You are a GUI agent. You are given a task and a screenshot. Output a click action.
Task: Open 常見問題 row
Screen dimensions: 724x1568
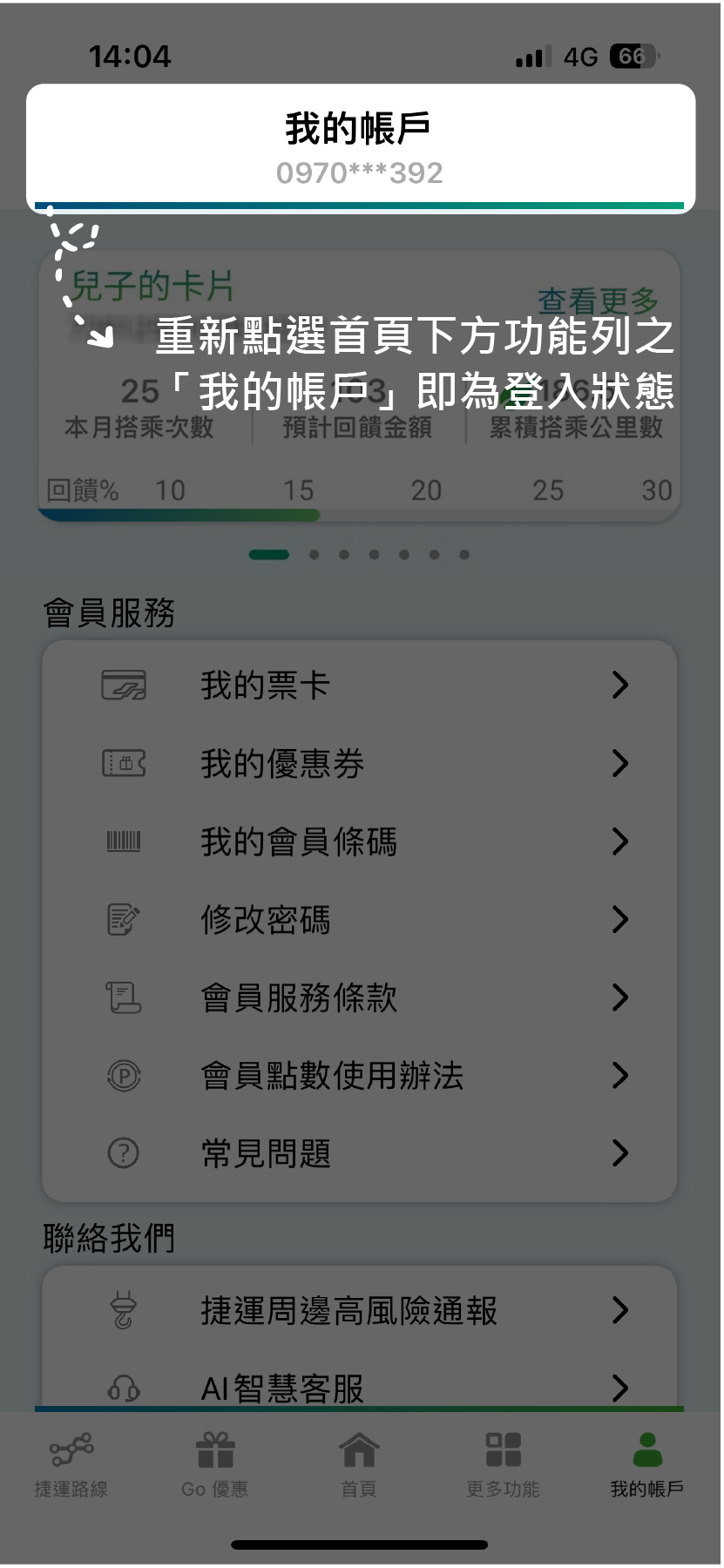click(359, 1153)
